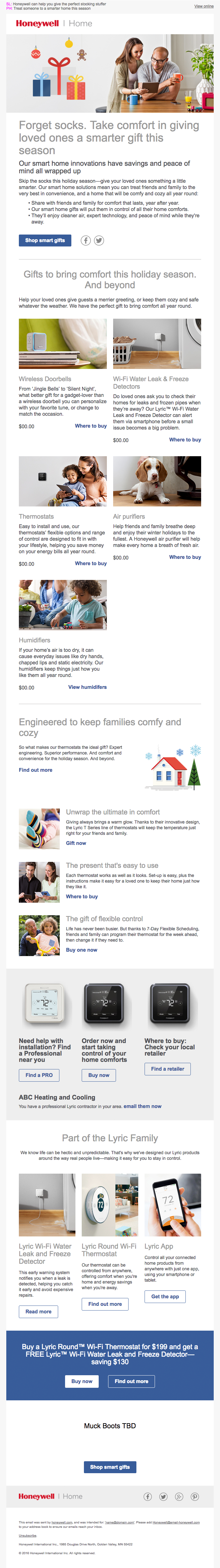Open the View online link
The image size is (220, 1568).
[204, 6]
